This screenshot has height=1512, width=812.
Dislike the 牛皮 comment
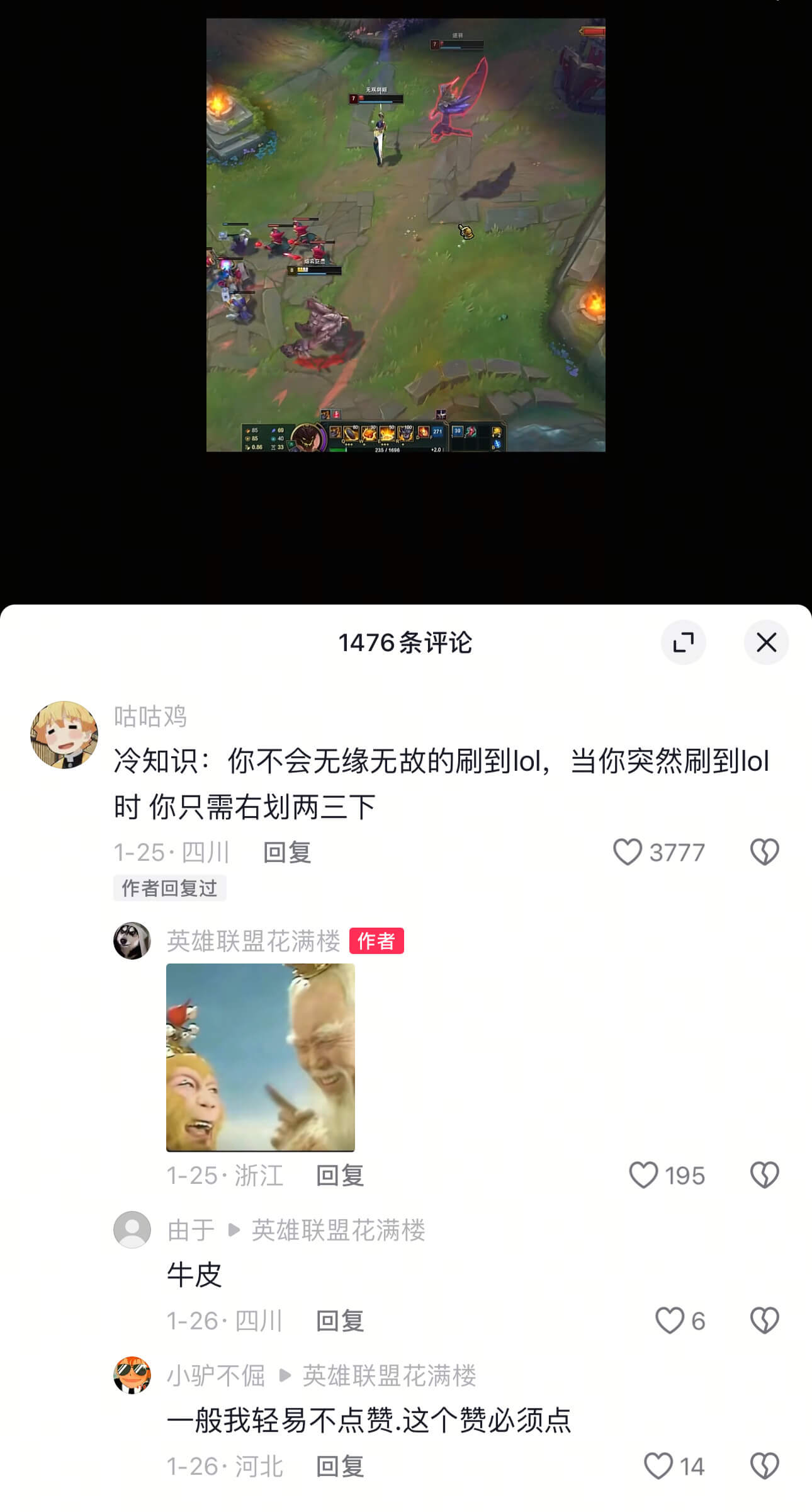(764, 1321)
